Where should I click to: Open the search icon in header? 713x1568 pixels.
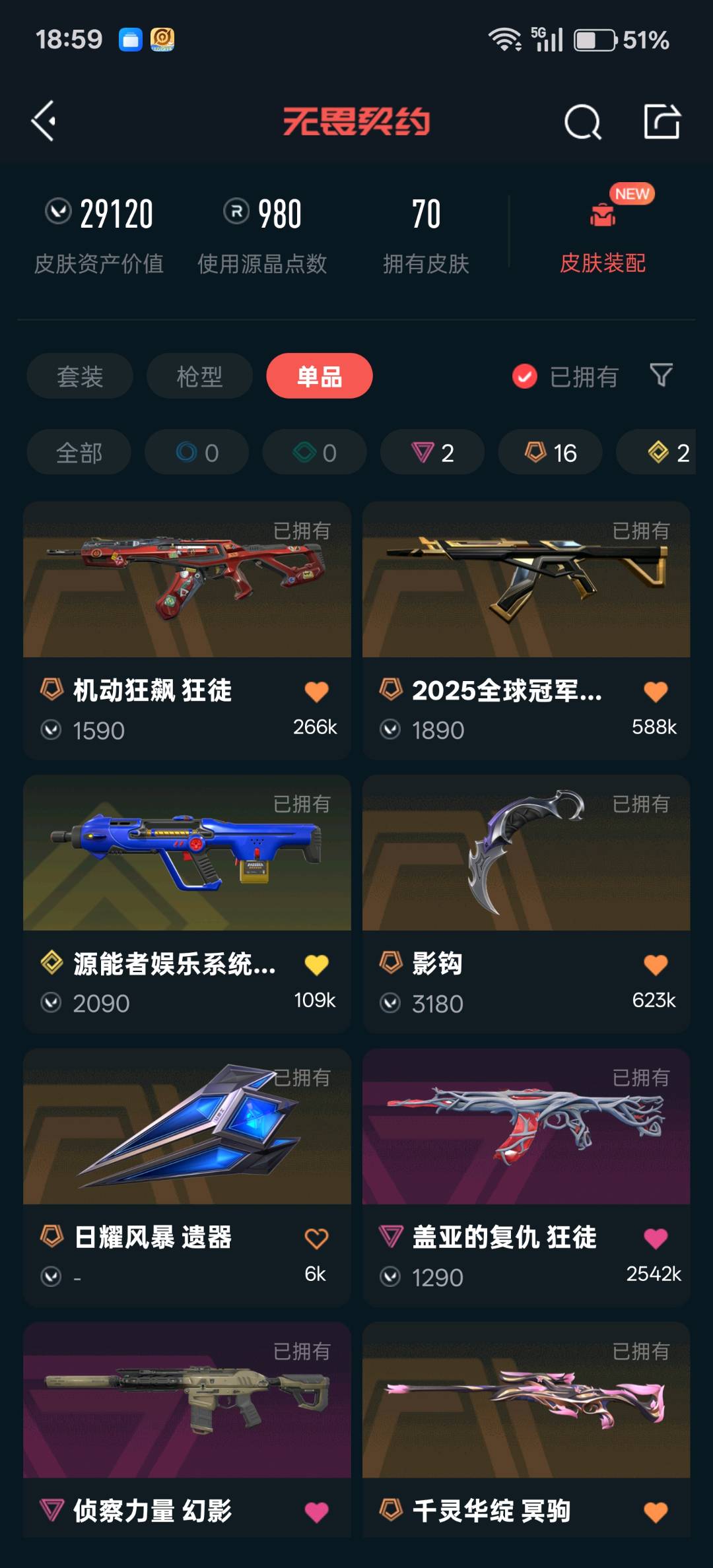click(x=582, y=122)
